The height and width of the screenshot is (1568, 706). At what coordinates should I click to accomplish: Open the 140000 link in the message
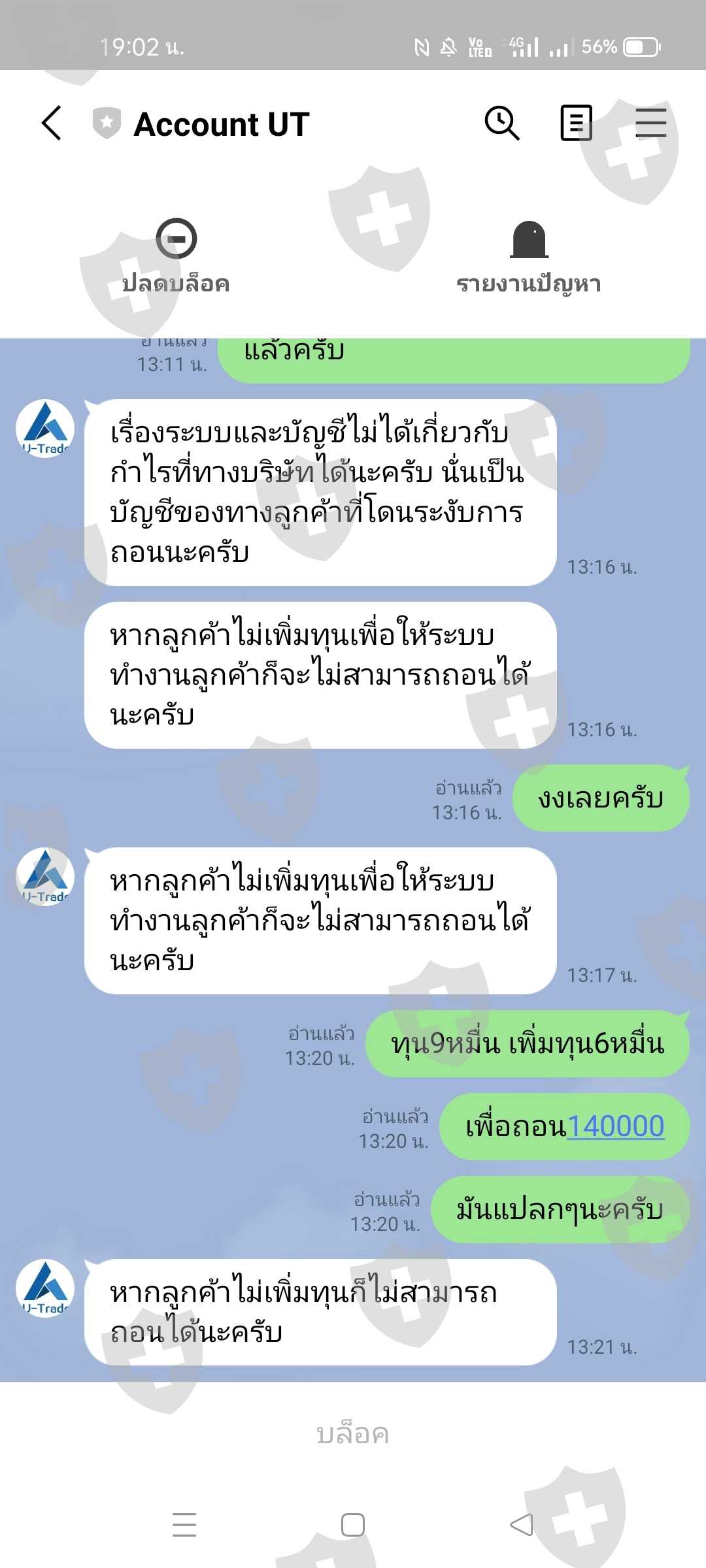pos(616,1126)
